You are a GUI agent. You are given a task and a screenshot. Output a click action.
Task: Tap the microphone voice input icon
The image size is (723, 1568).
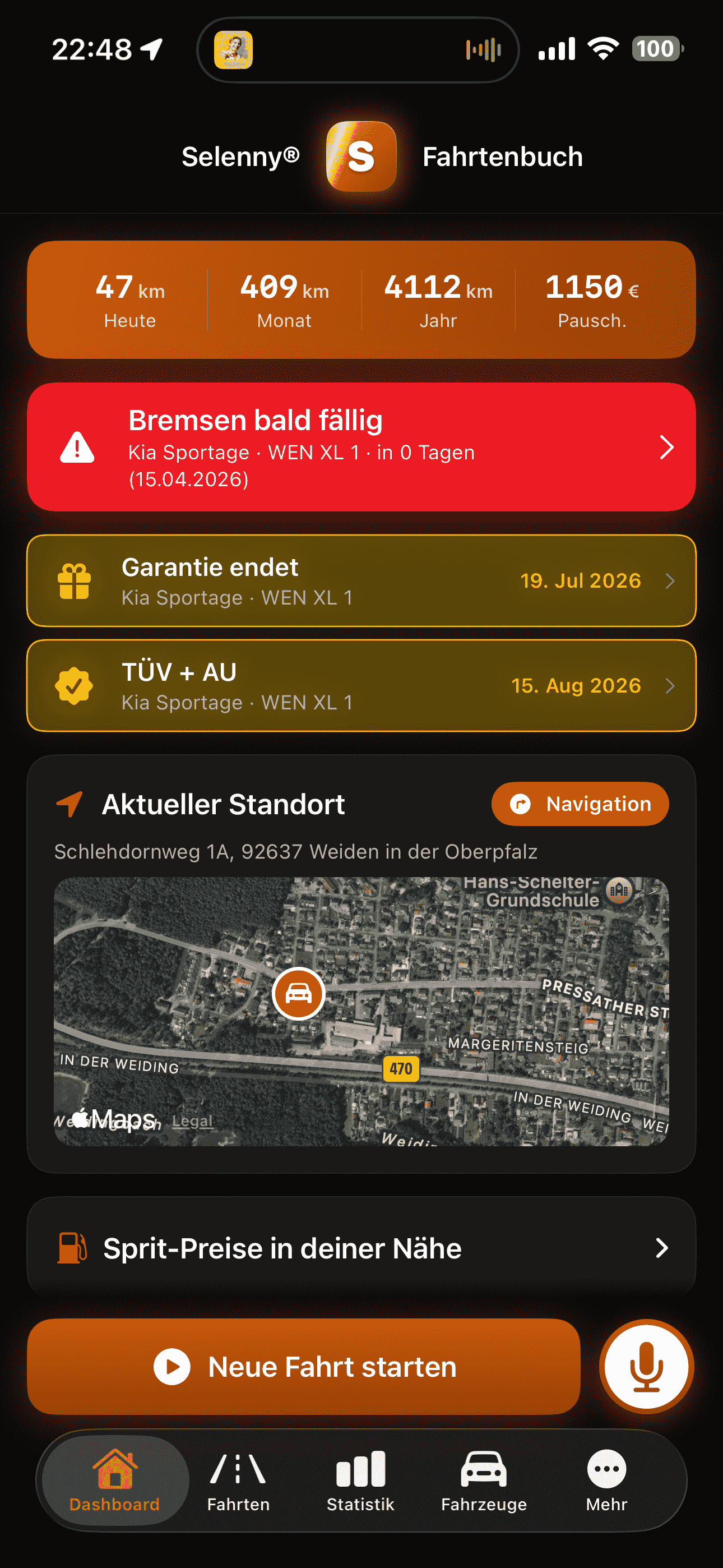coord(647,1367)
